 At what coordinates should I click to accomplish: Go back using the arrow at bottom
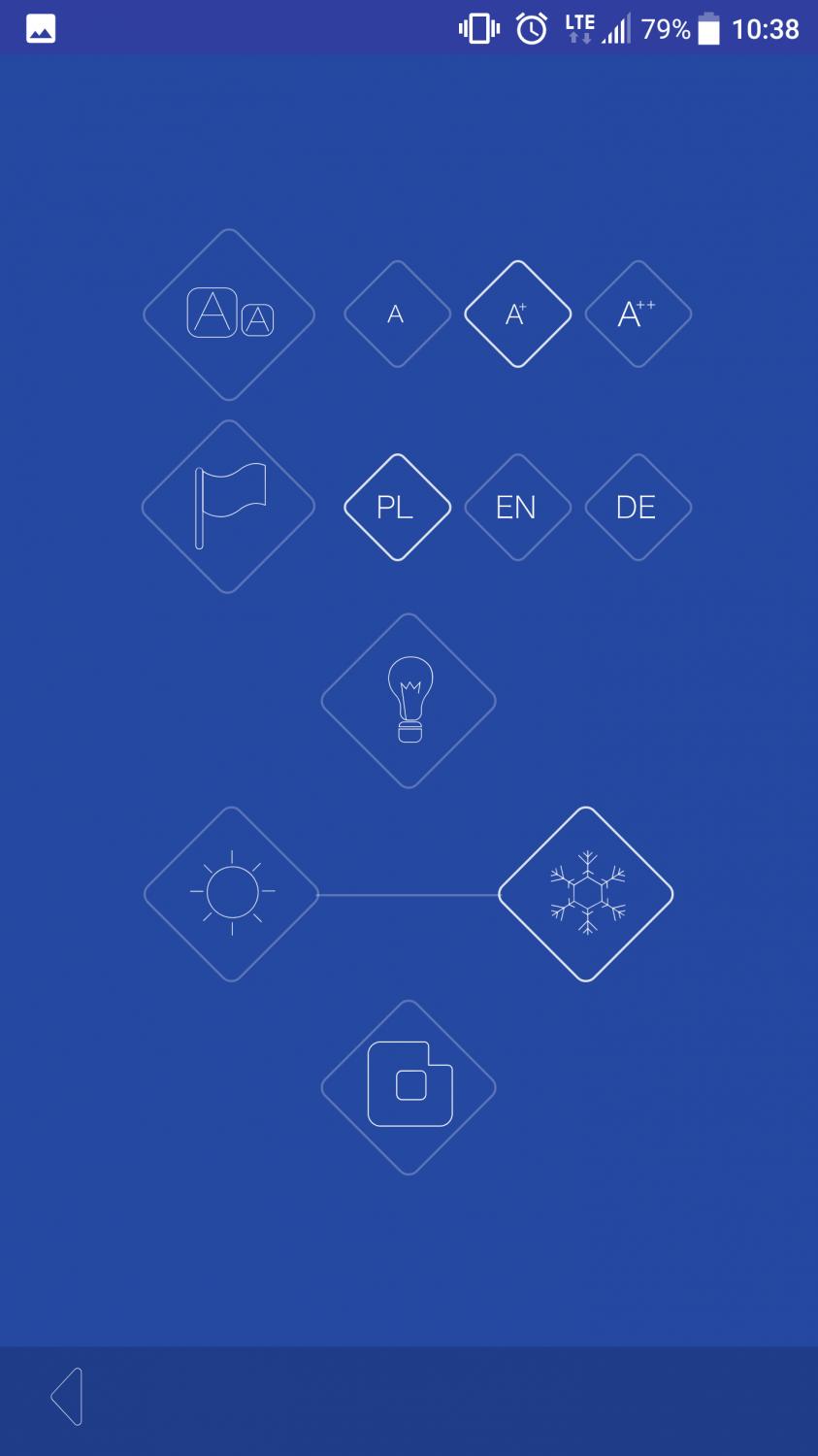pos(66,1397)
